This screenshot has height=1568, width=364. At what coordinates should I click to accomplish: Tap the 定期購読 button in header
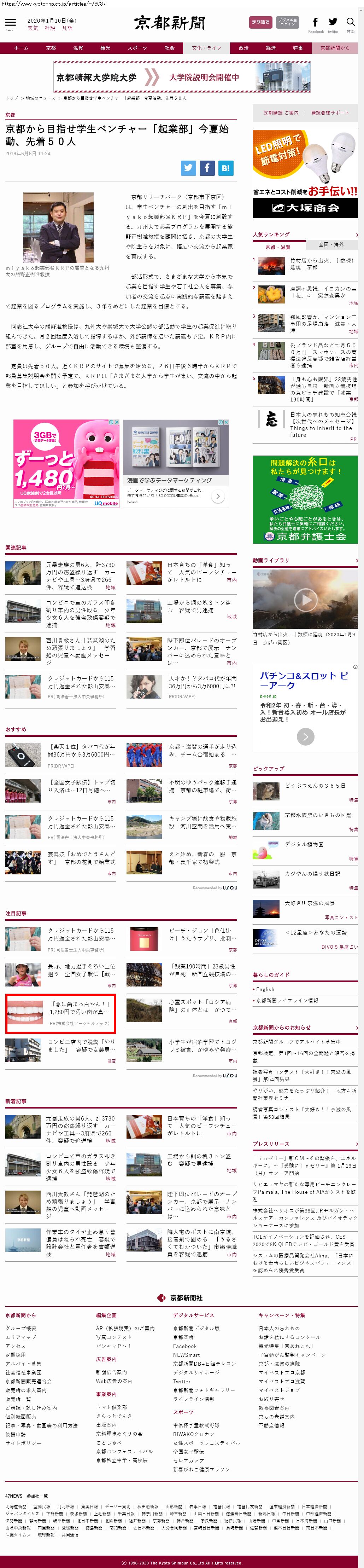(261, 23)
